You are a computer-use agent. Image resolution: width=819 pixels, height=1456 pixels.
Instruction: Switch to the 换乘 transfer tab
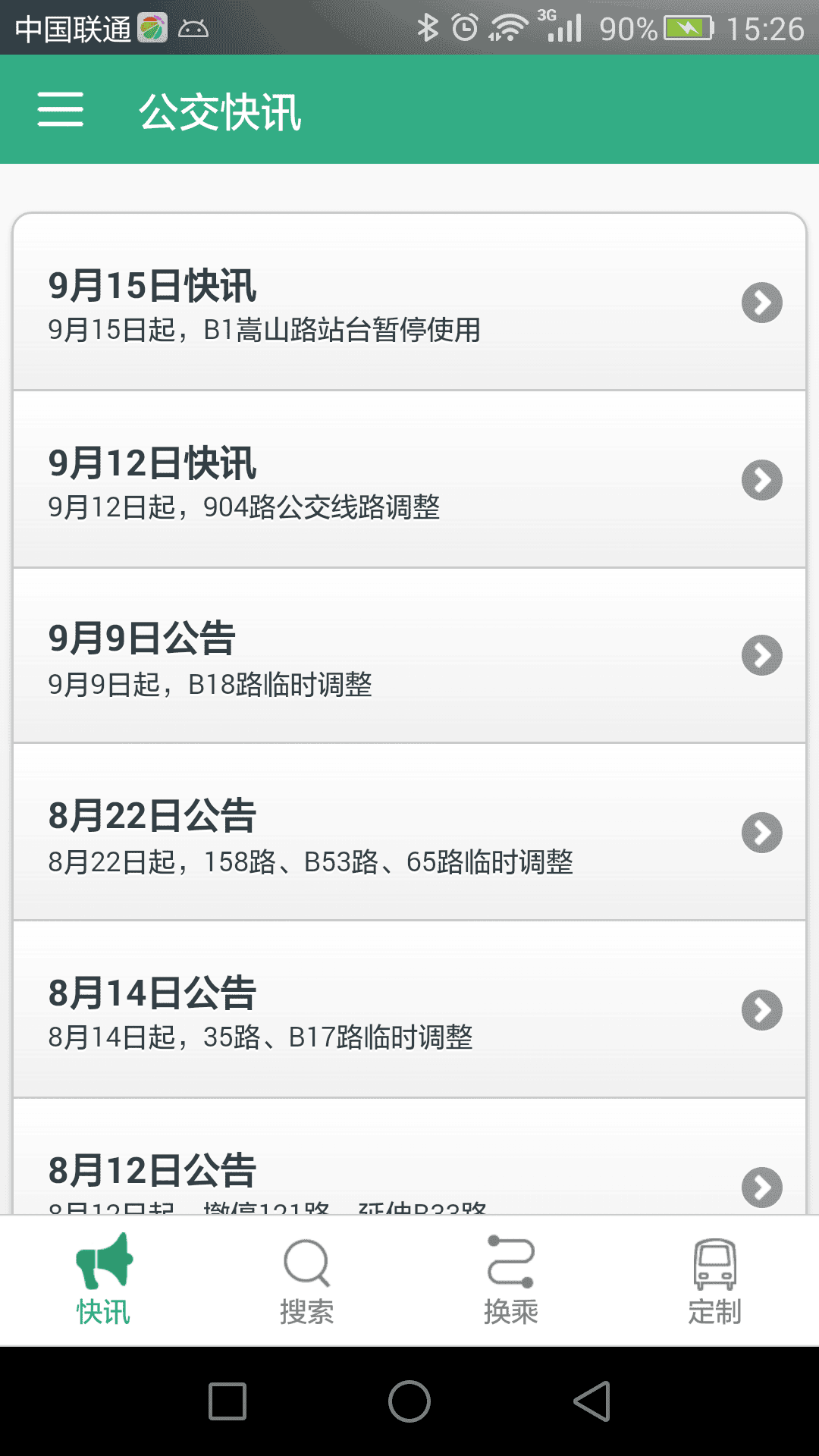click(511, 1280)
